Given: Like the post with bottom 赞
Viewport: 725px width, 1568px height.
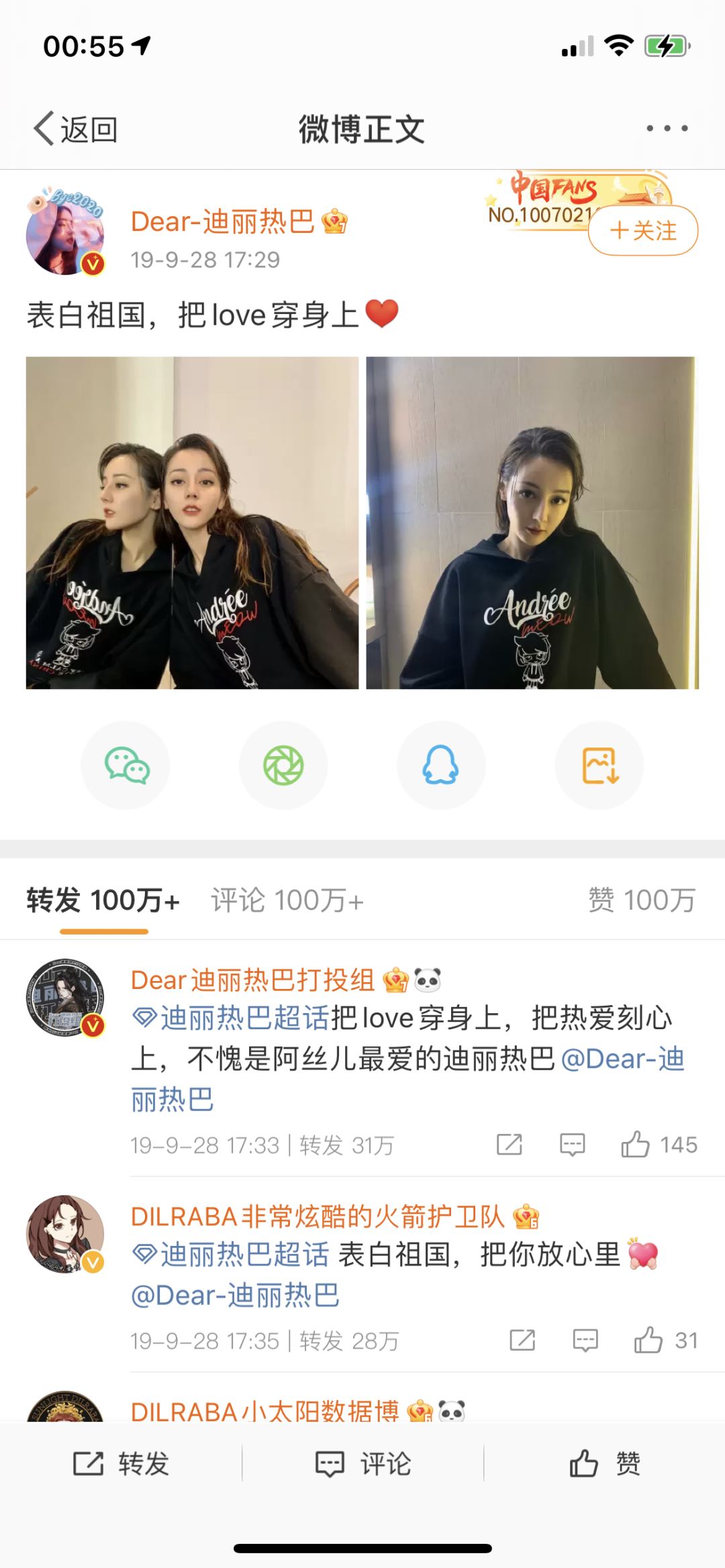Looking at the screenshot, I should (604, 1463).
